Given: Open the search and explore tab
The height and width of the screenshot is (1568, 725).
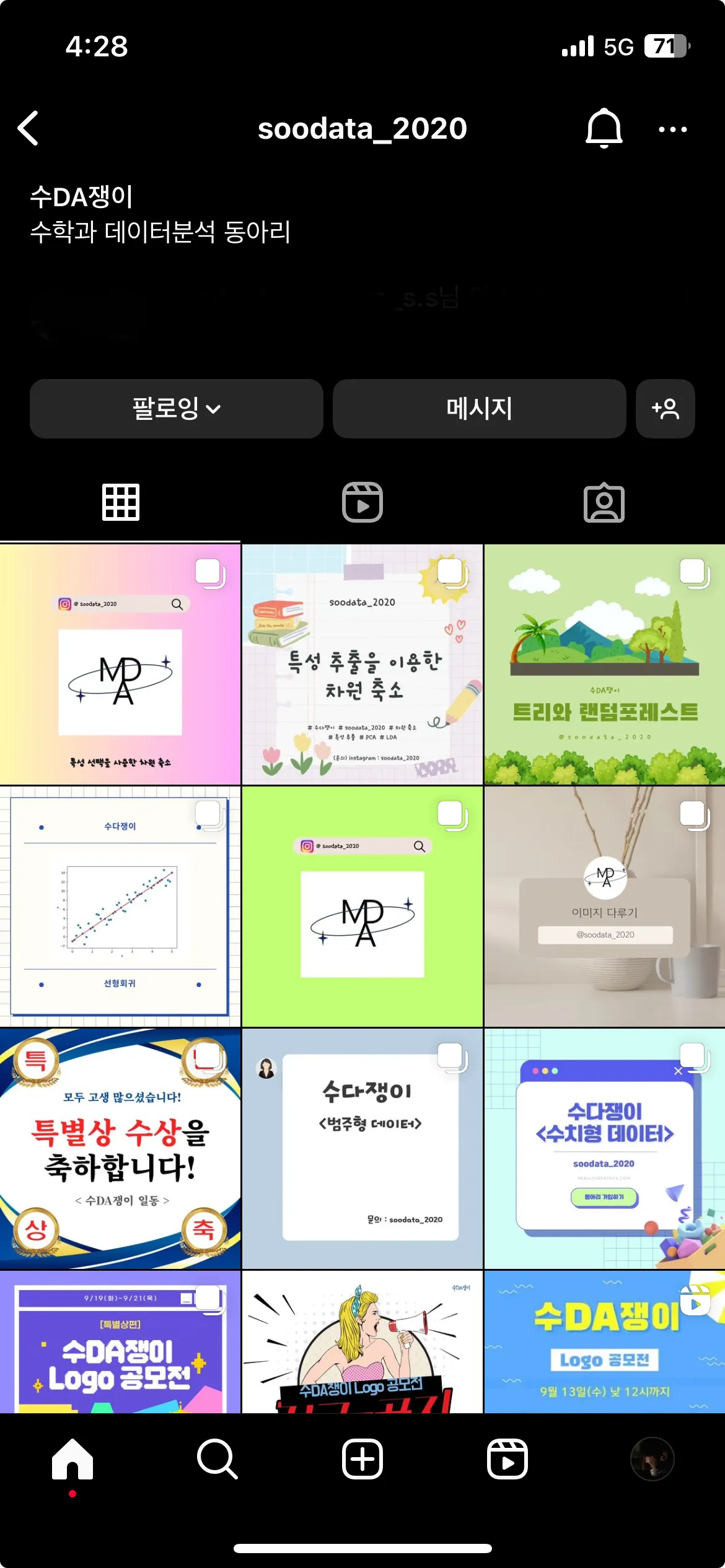Looking at the screenshot, I should pos(217,1459).
